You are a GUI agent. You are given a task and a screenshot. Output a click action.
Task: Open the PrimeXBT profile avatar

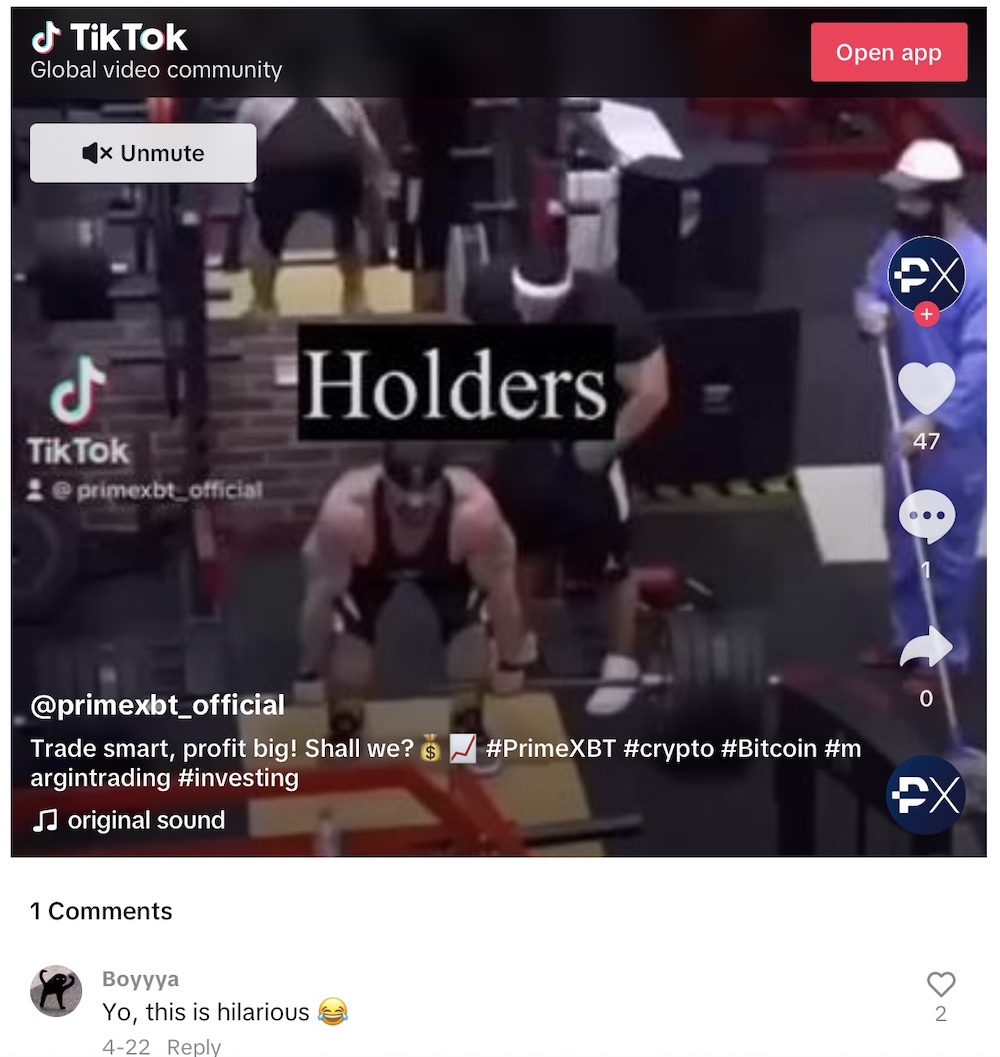pos(926,274)
